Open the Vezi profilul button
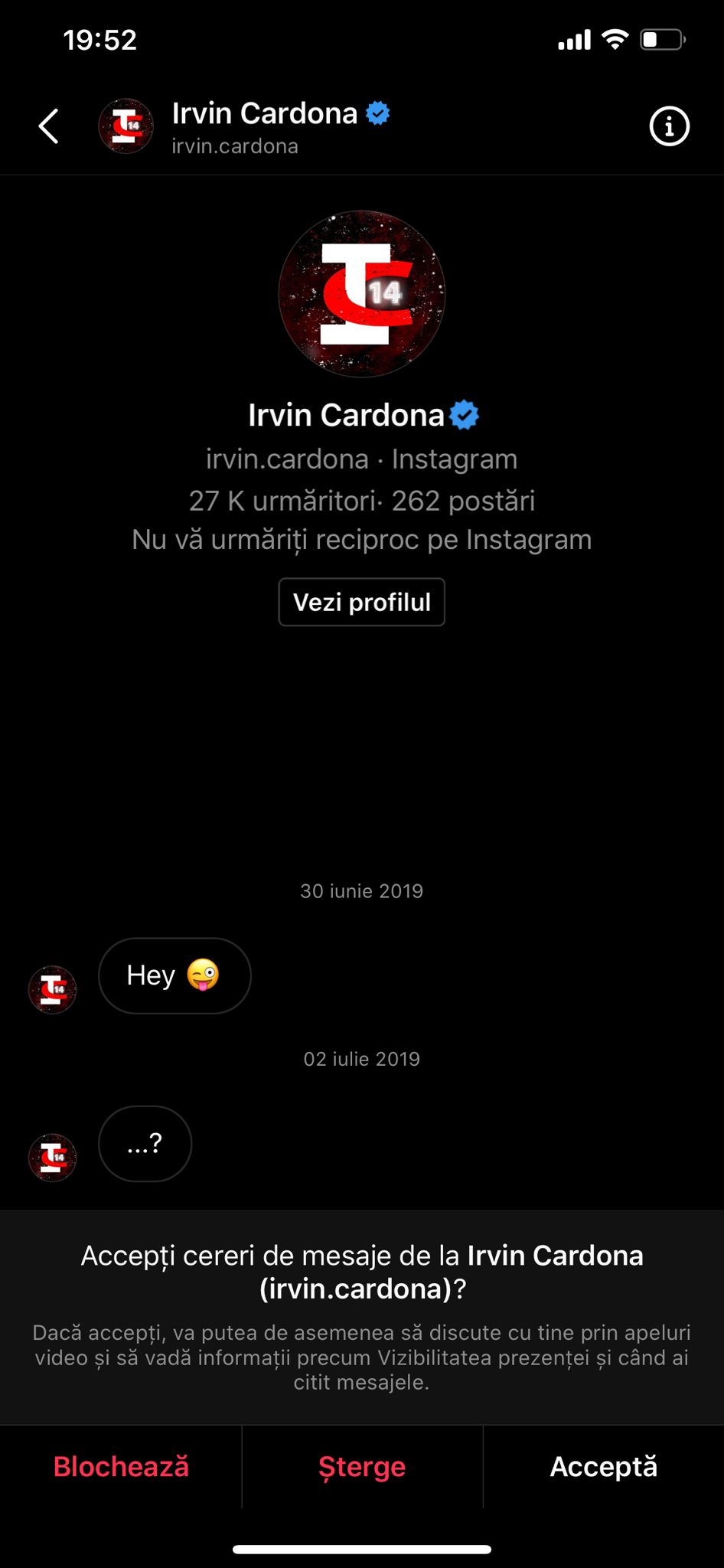This screenshot has width=724, height=1568. pyautogui.click(x=361, y=603)
